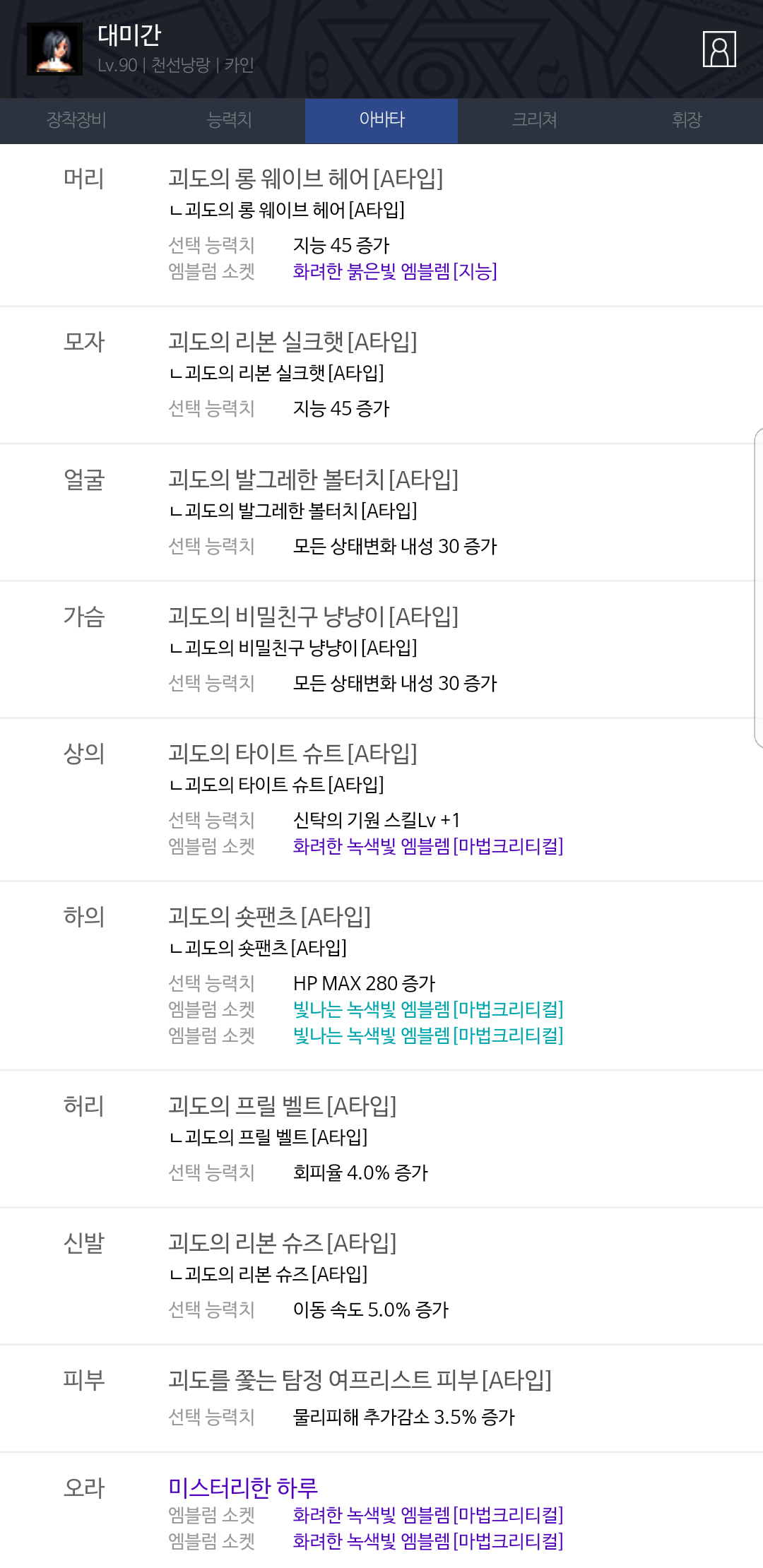Viewport: 763px width, 1568px height.
Task: Tap the 대미간 character portrait
Action: click(54, 49)
